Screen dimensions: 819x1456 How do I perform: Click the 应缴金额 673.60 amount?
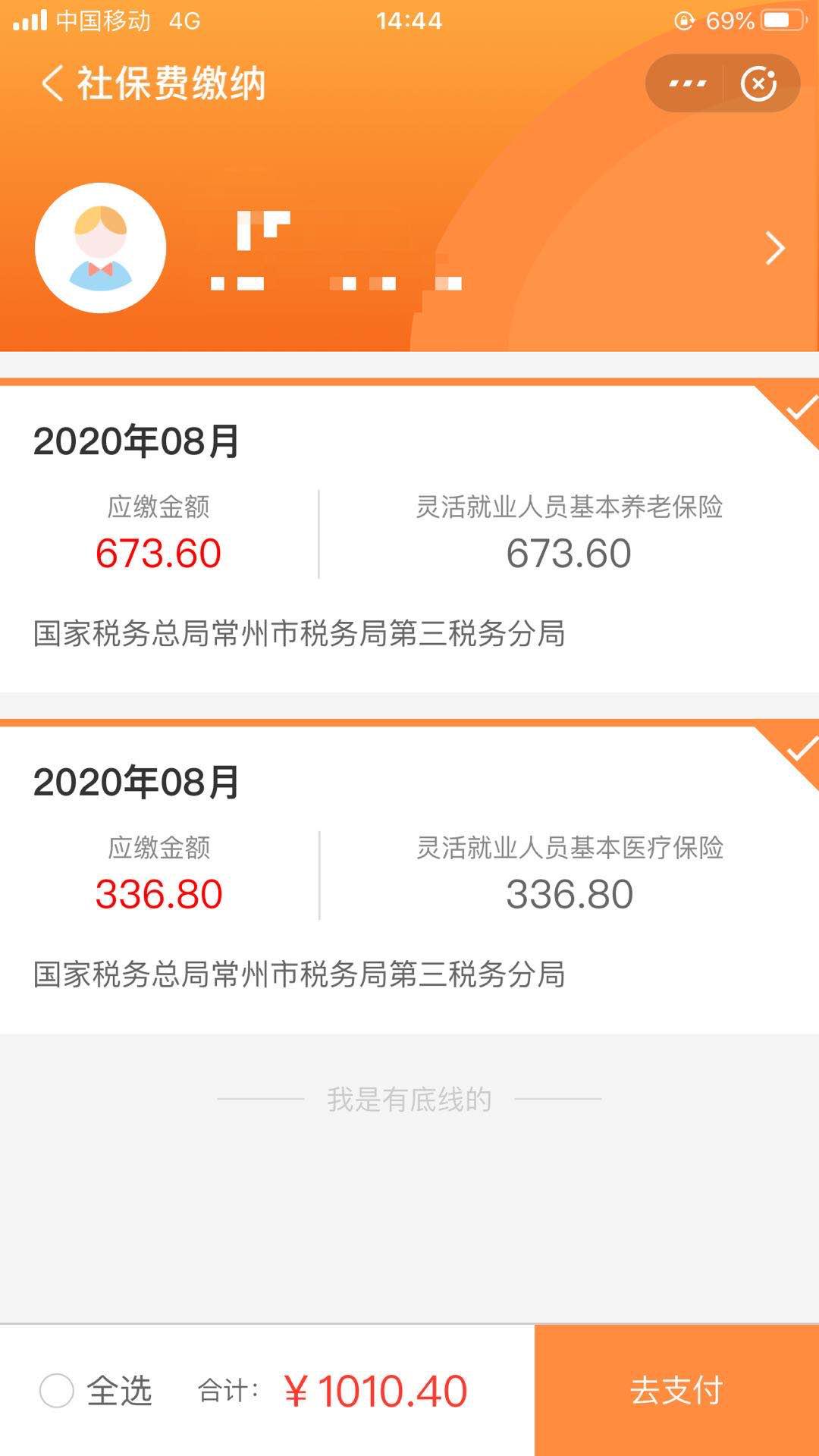pyautogui.click(x=157, y=554)
